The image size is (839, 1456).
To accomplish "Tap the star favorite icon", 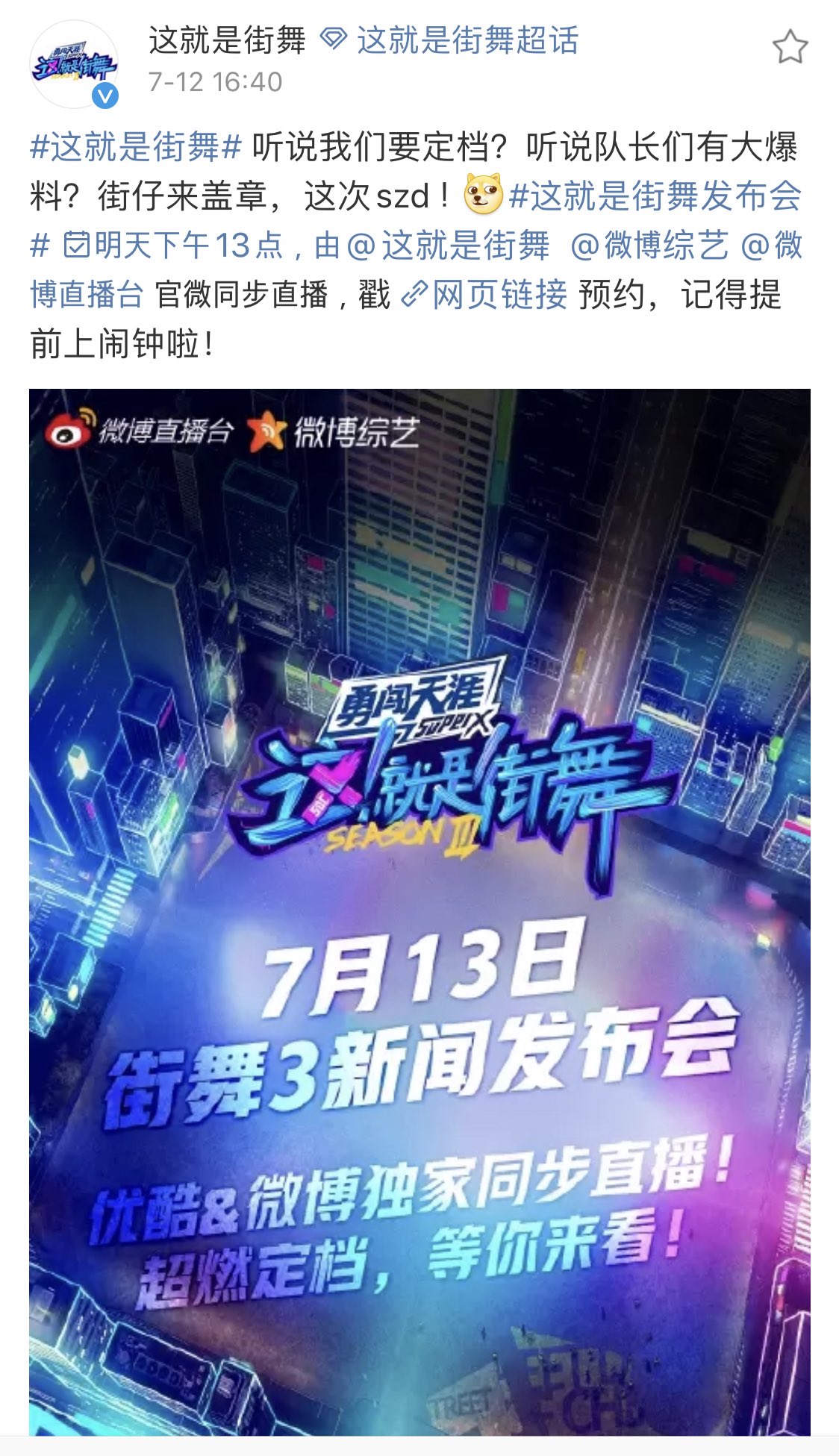I will (x=790, y=47).
